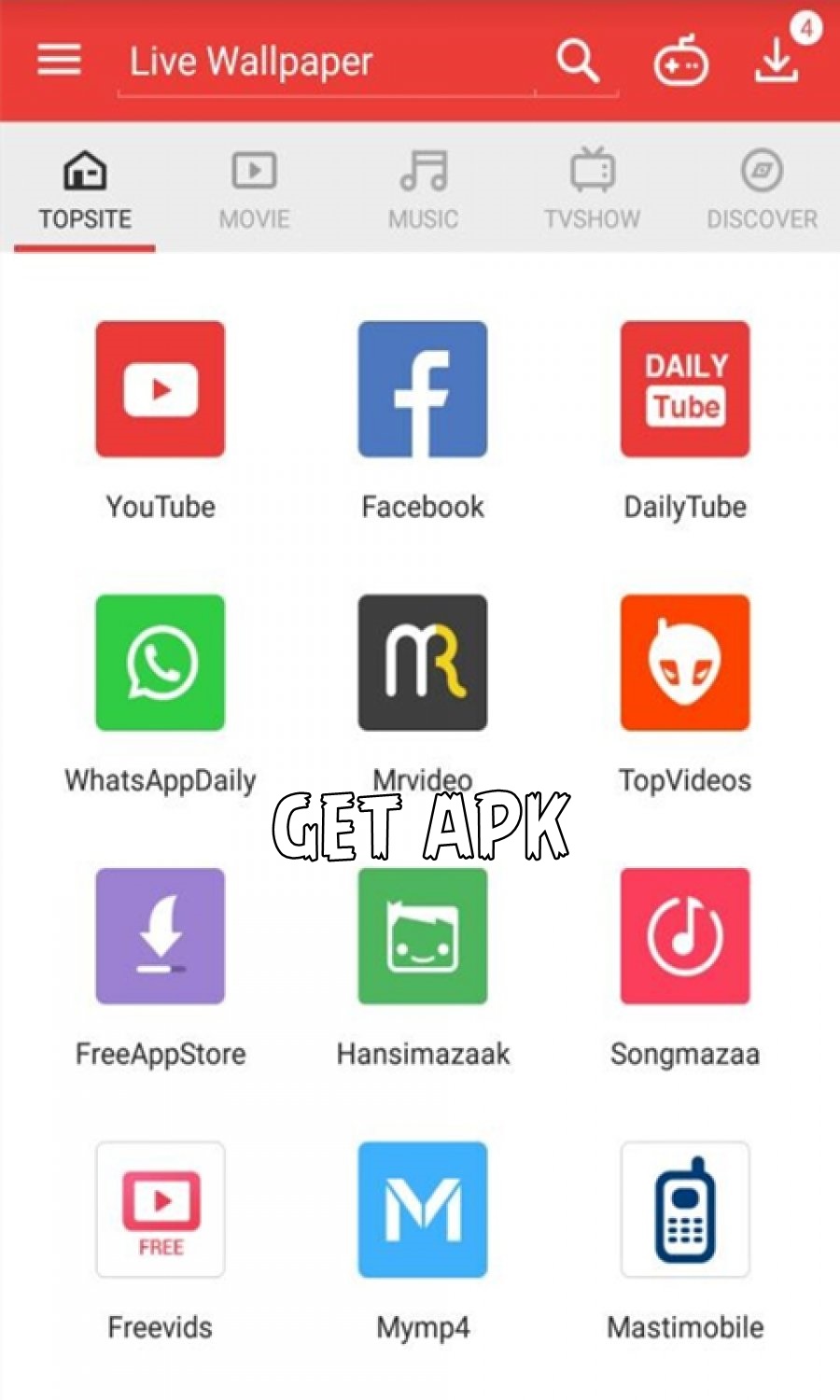This screenshot has height=1400, width=840.
Task: Open the downloads icon with badge
Action: click(x=777, y=60)
